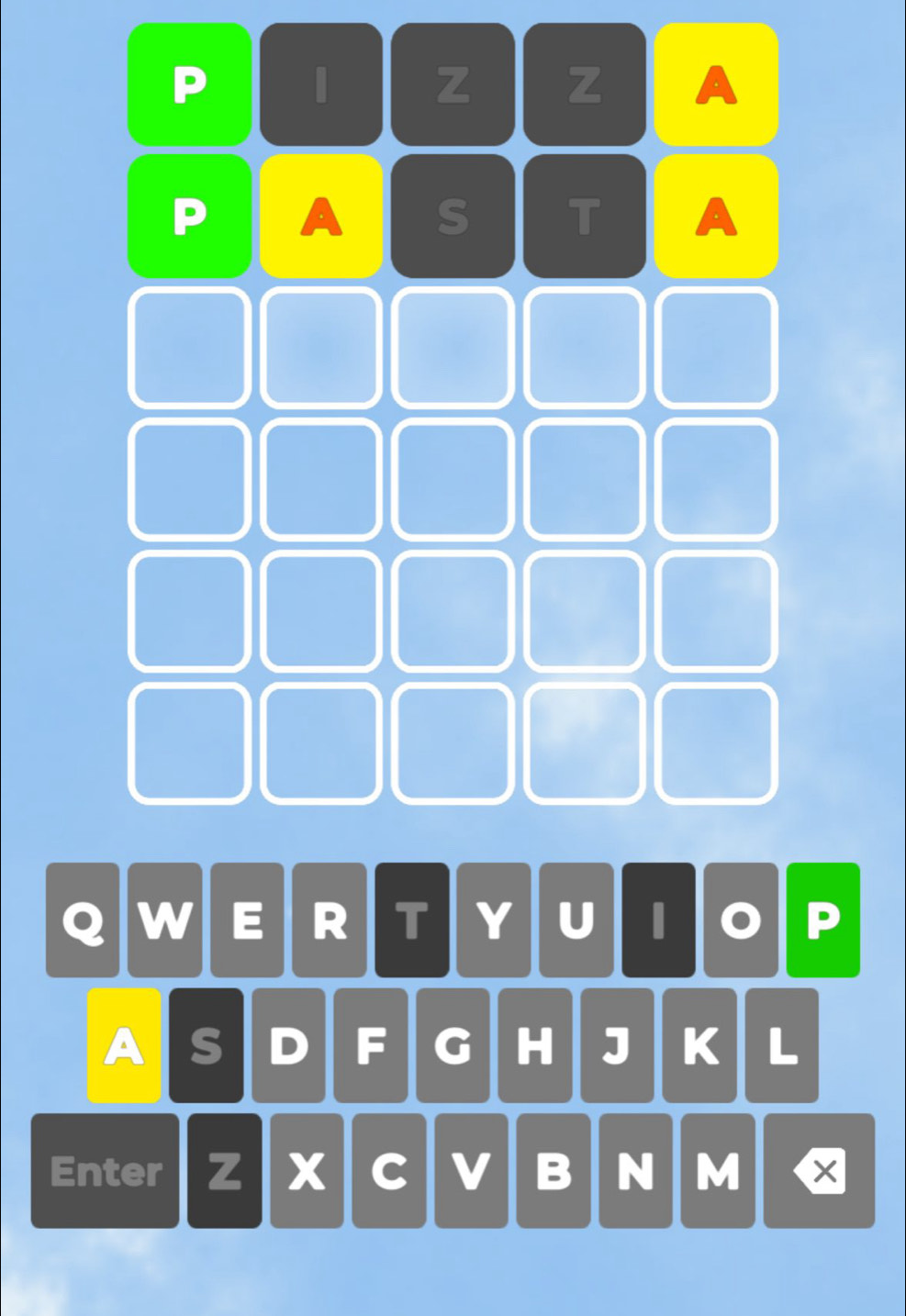Select the letter G
Image resolution: width=906 pixels, height=1316 pixels.
point(453,1045)
